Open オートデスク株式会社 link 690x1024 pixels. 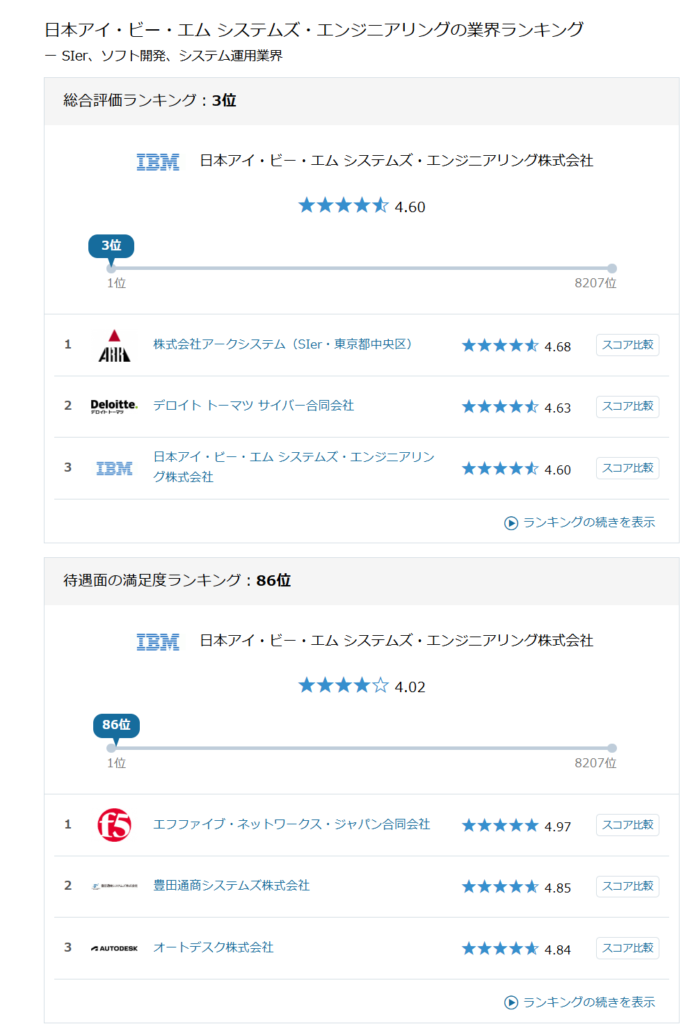[x=213, y=948]
